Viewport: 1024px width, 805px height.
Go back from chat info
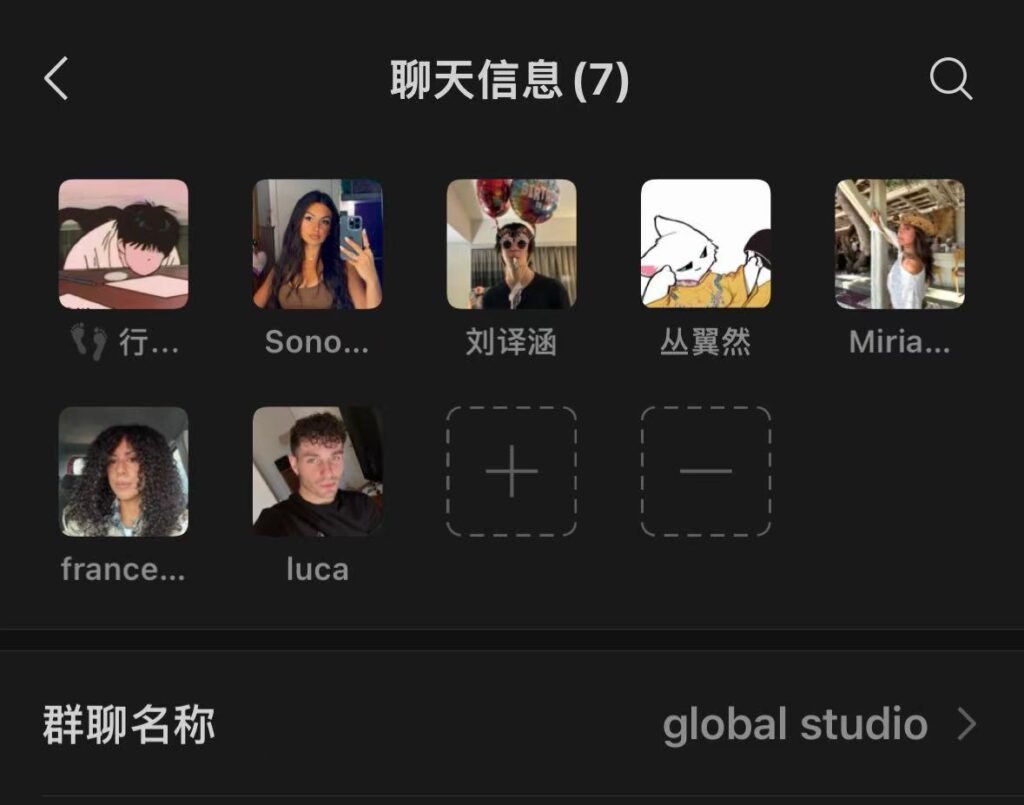(x=57, y=79)
